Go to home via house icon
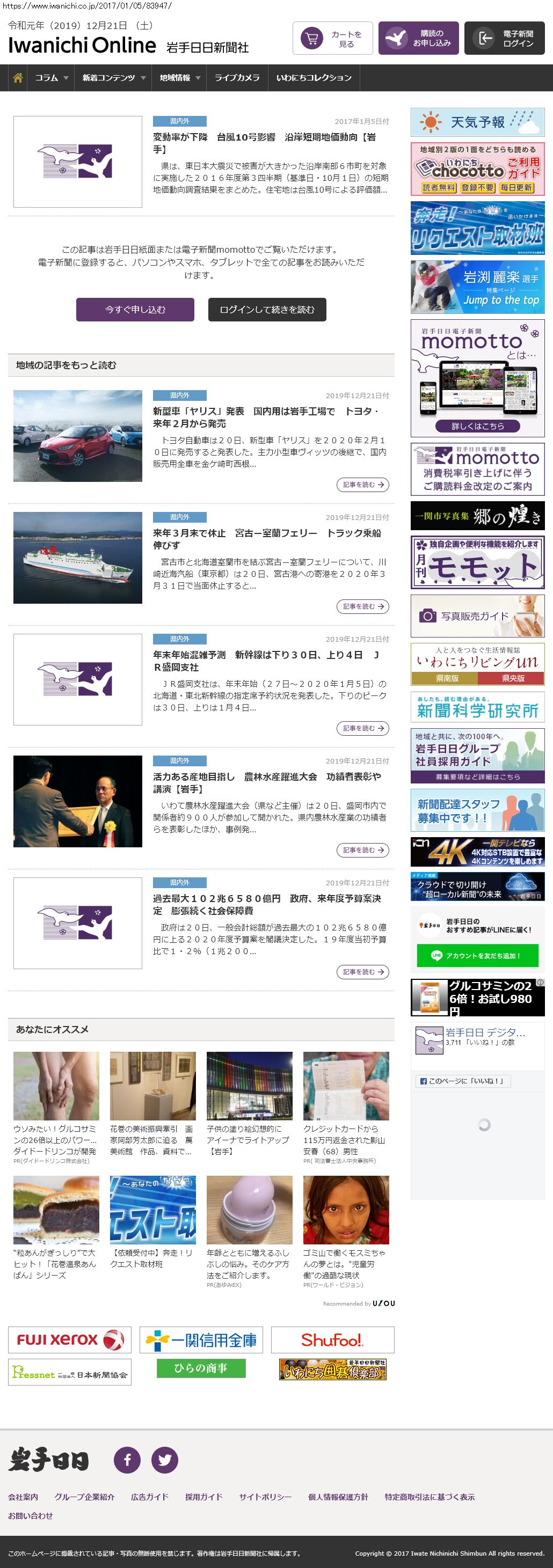 [18, 78]
